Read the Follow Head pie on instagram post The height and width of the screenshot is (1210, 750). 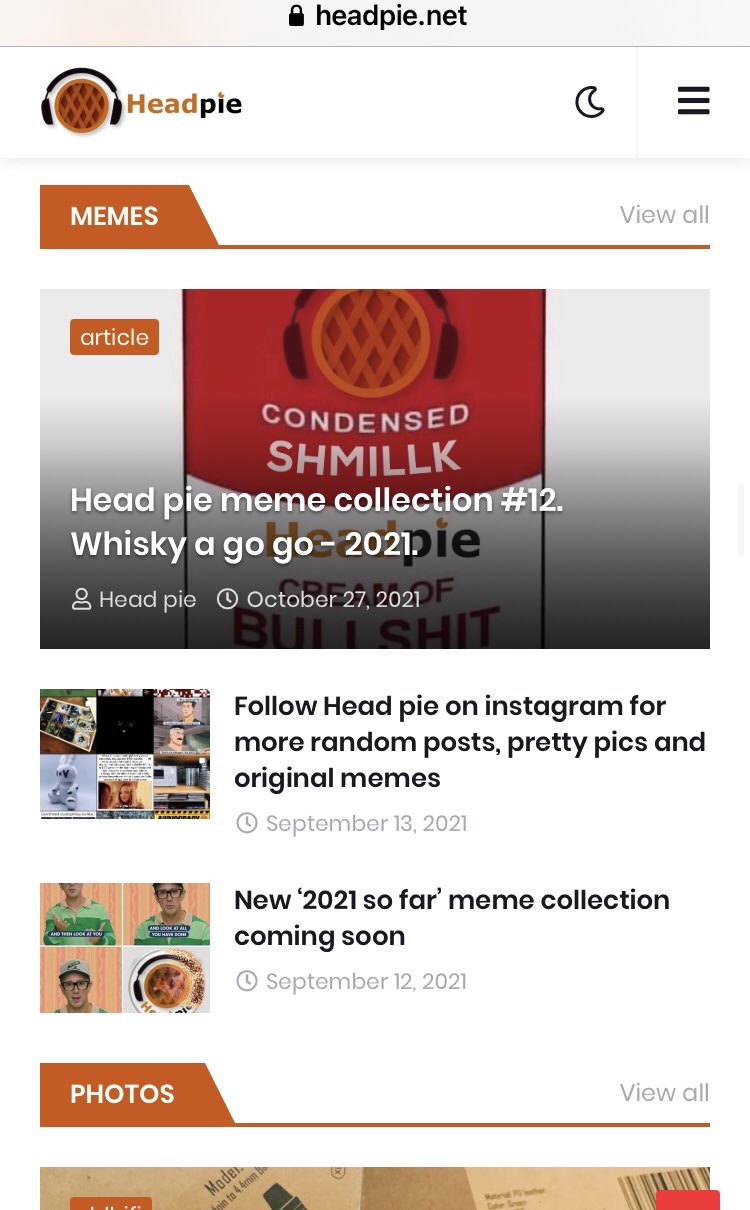(470, 742)
